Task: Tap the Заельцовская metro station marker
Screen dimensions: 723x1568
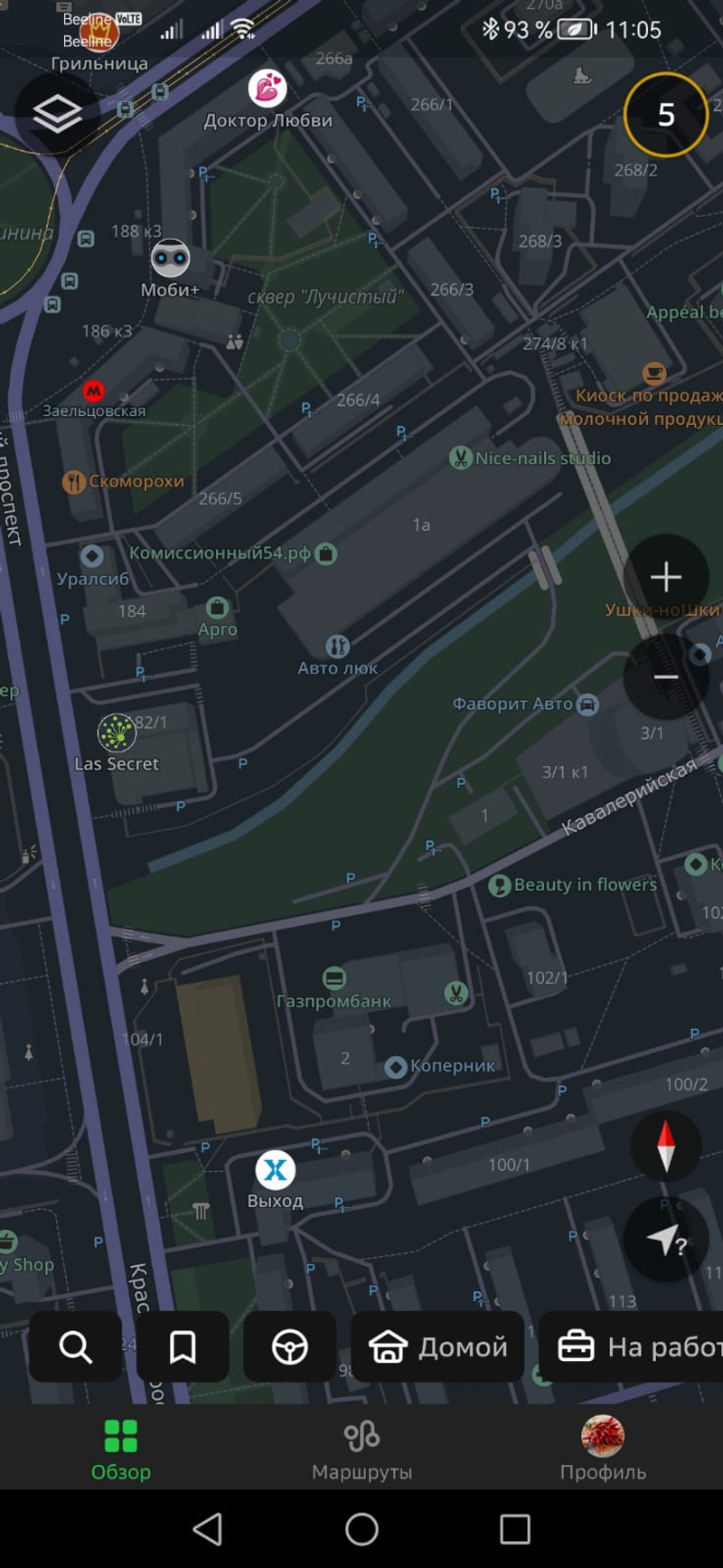Action: tap(94, 399)
